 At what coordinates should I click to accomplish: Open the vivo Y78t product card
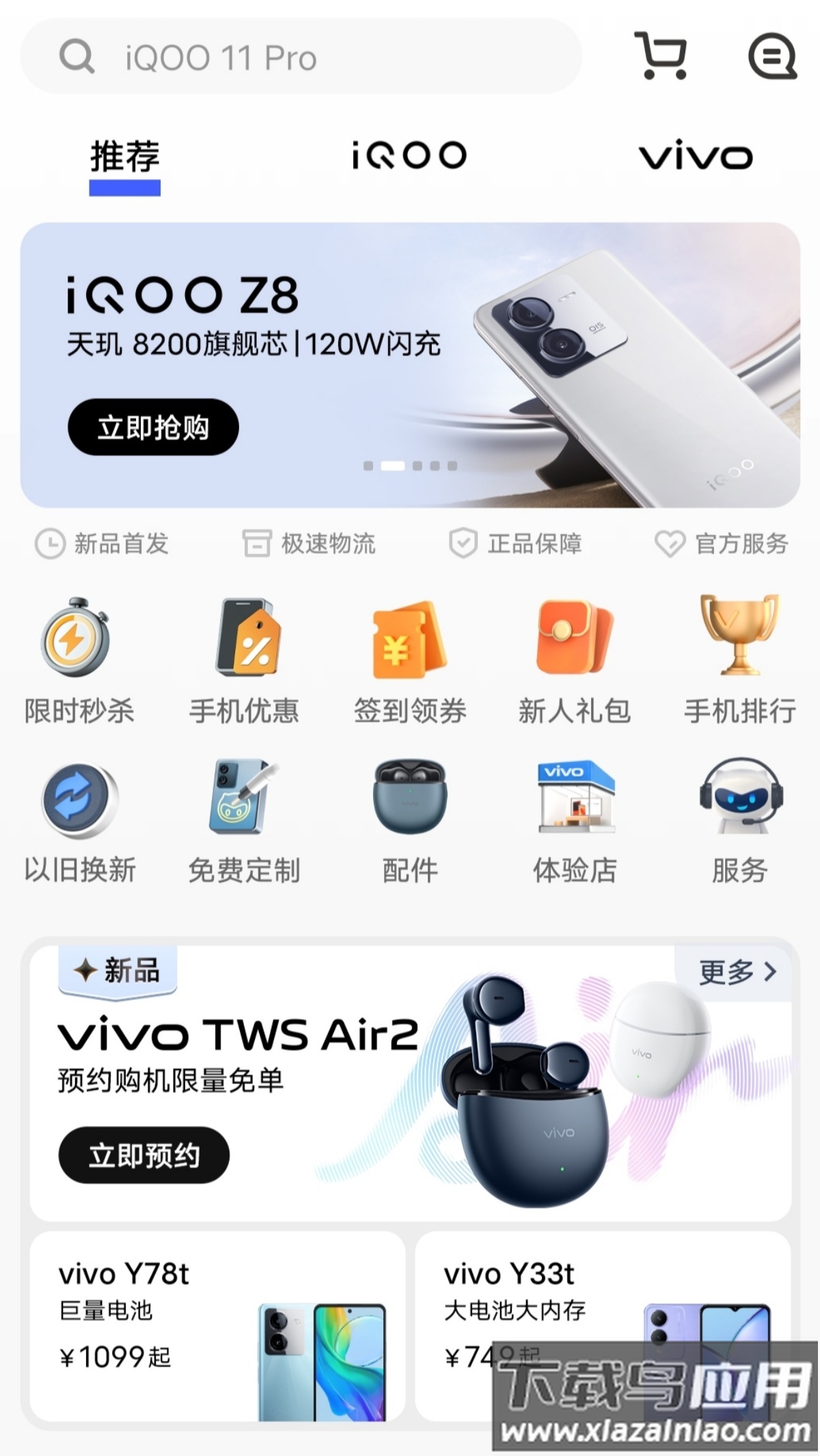[x=217, y=1326]
